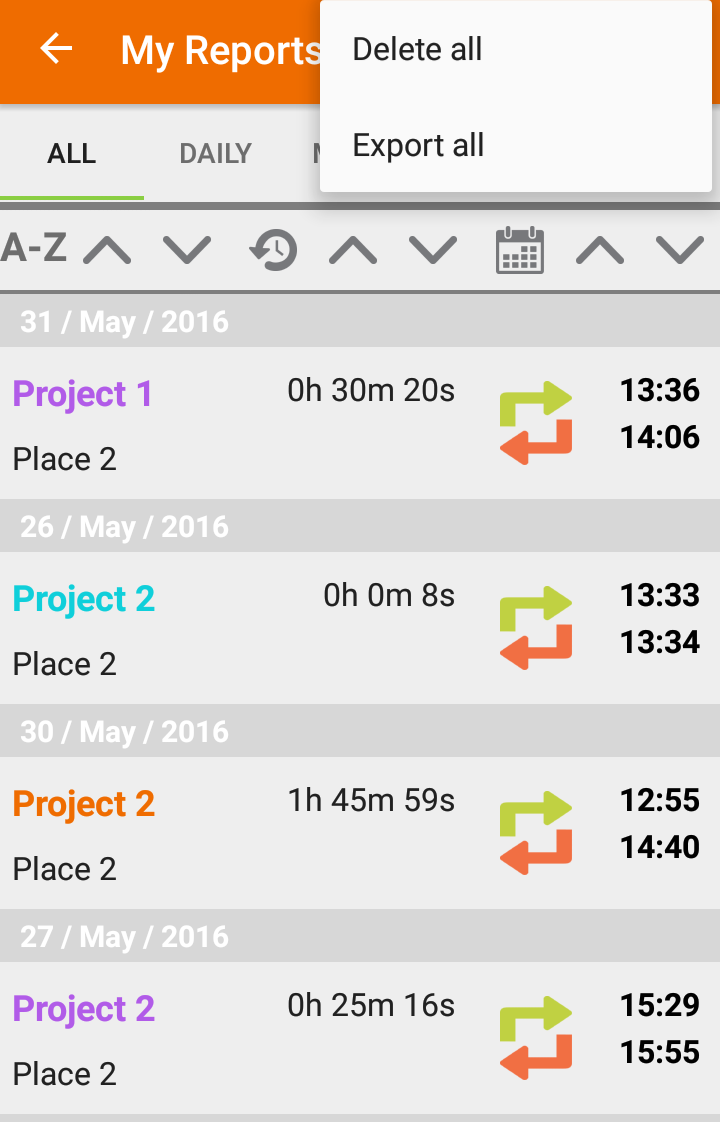Switch to the DAILY tab
The image size is (720, 1122).
(x=215, y=154)
